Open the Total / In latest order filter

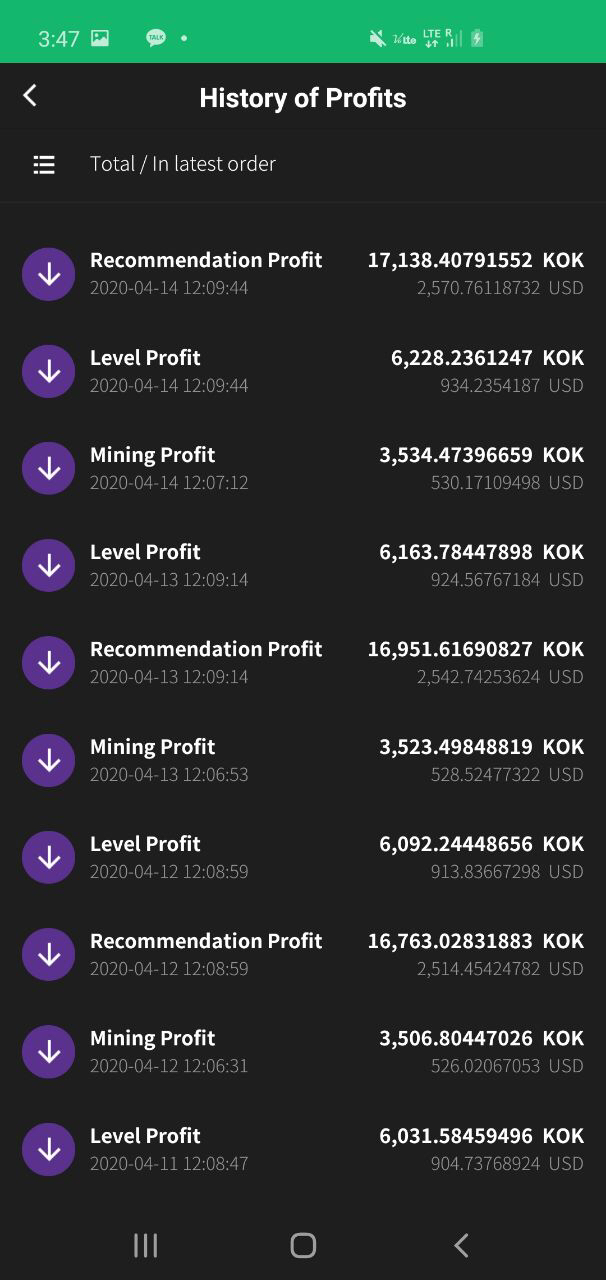(303, 164)
